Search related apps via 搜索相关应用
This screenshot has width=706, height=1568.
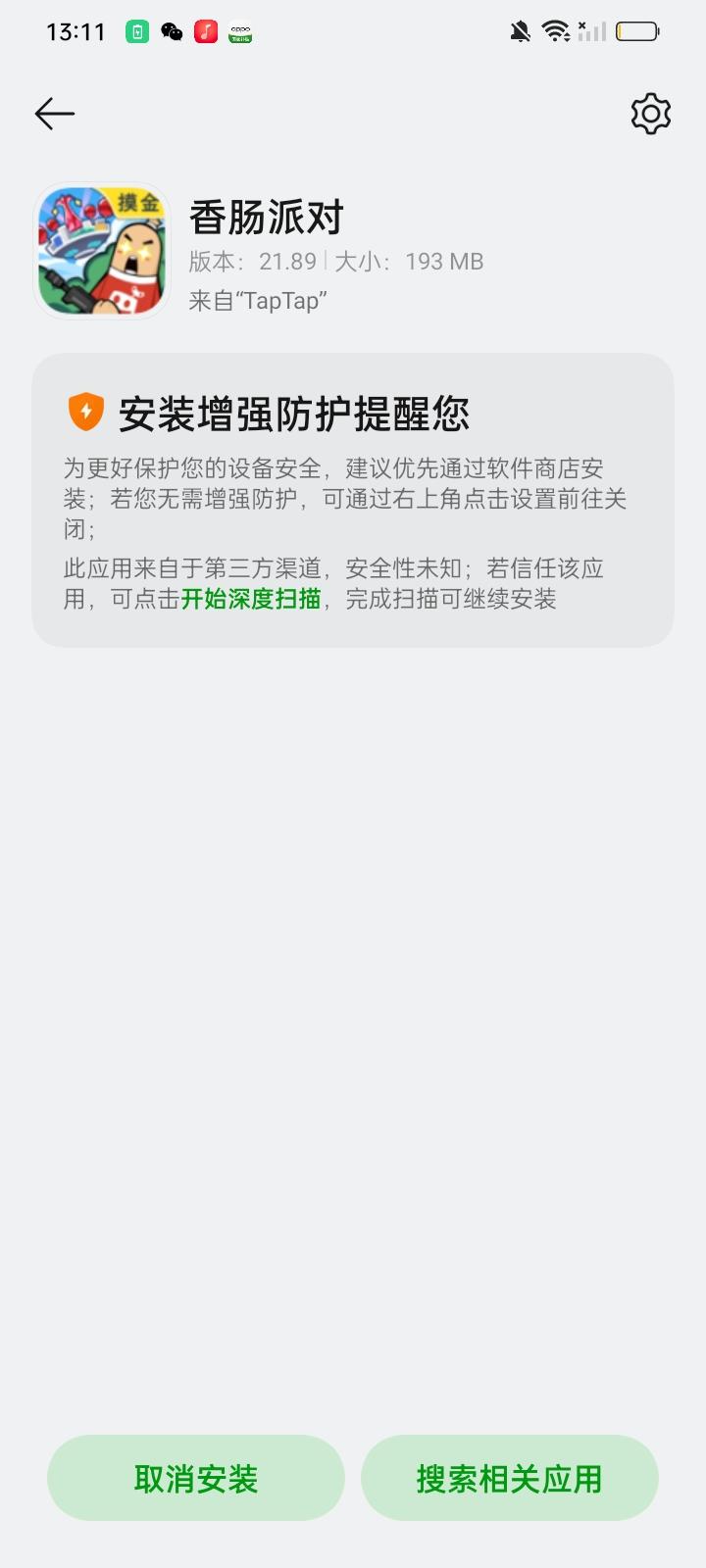510,1477
